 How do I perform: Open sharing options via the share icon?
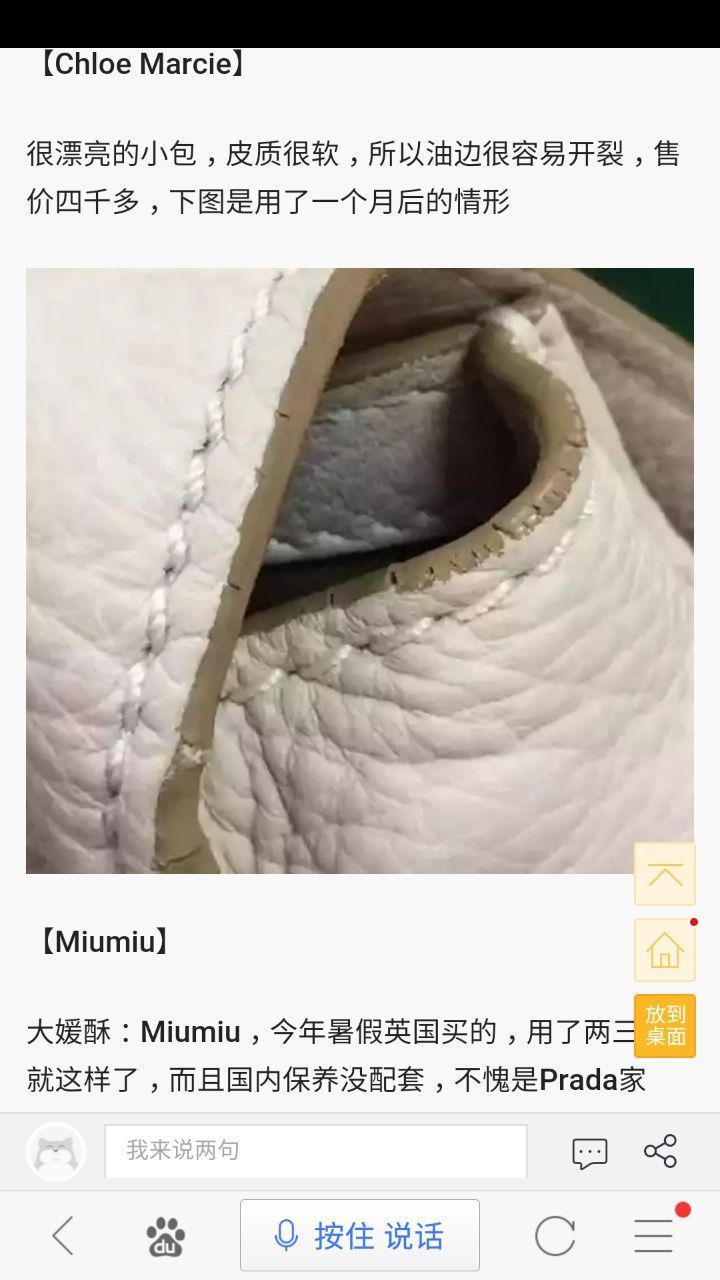(x=662, y=1152)
